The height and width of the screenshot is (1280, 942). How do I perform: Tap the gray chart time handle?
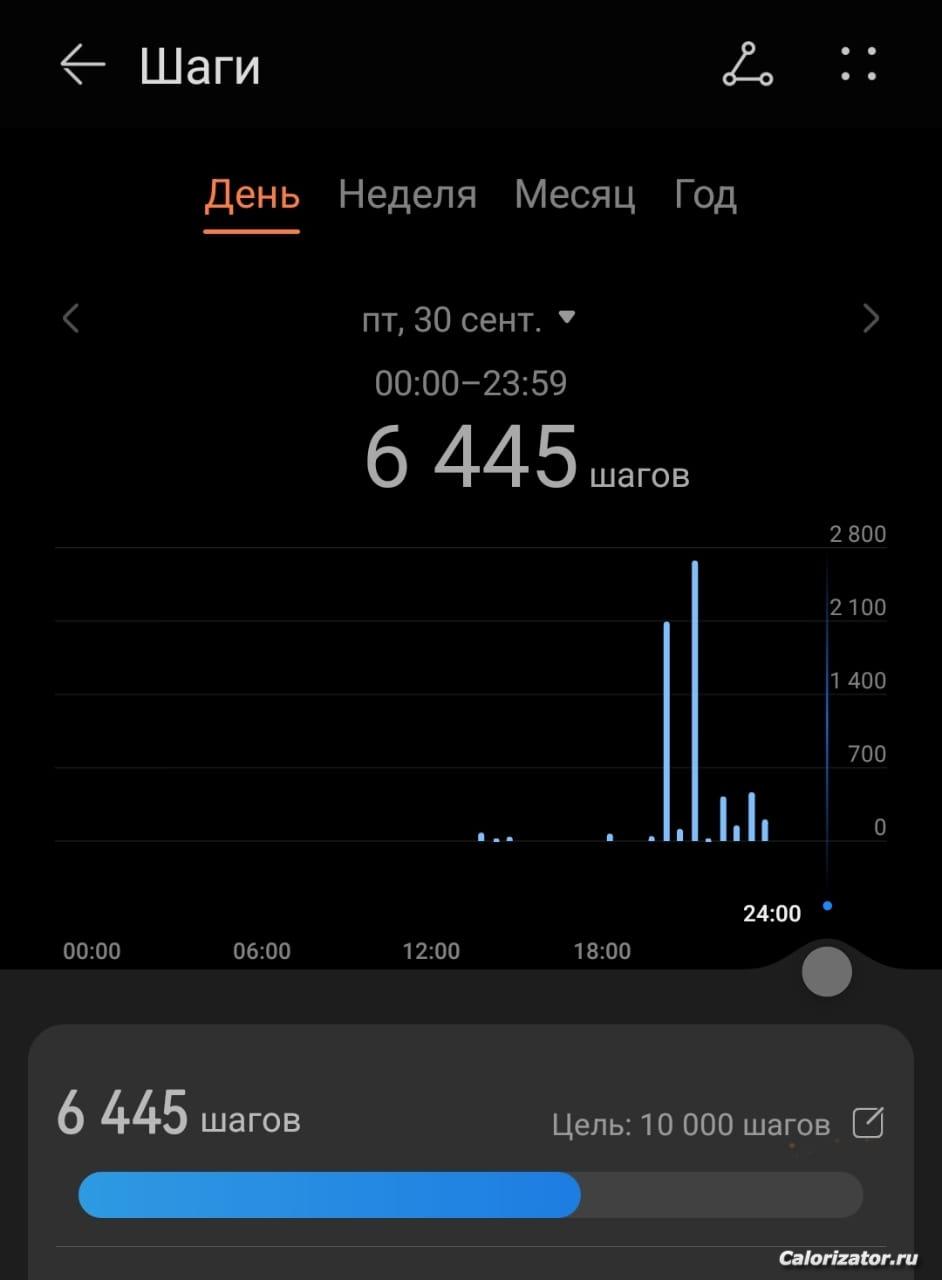click(827, 971)
